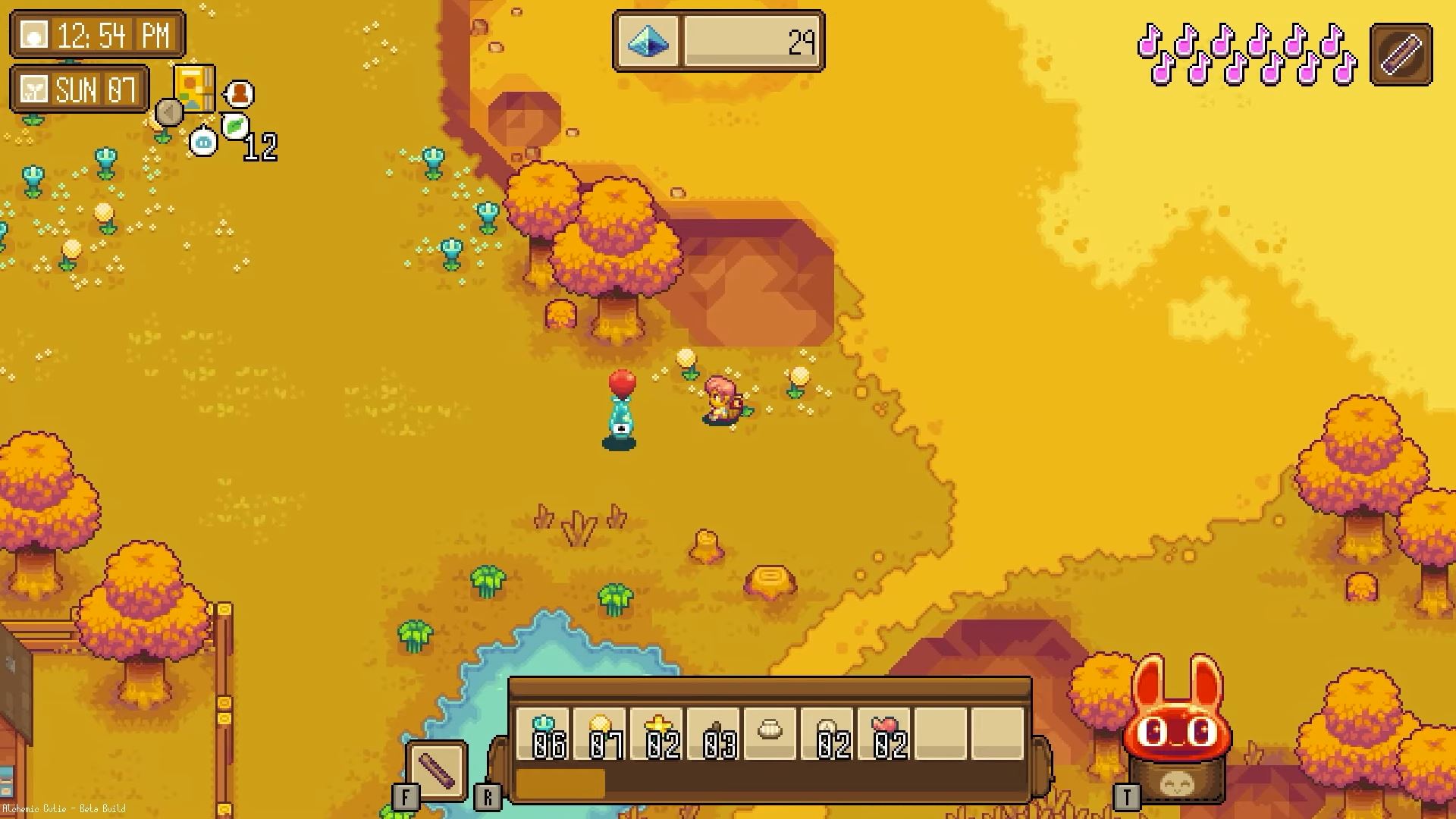Select the yellow flower hotbar slot
Image resolution: width=1456 pixels, height=819 pixels.
599,734
